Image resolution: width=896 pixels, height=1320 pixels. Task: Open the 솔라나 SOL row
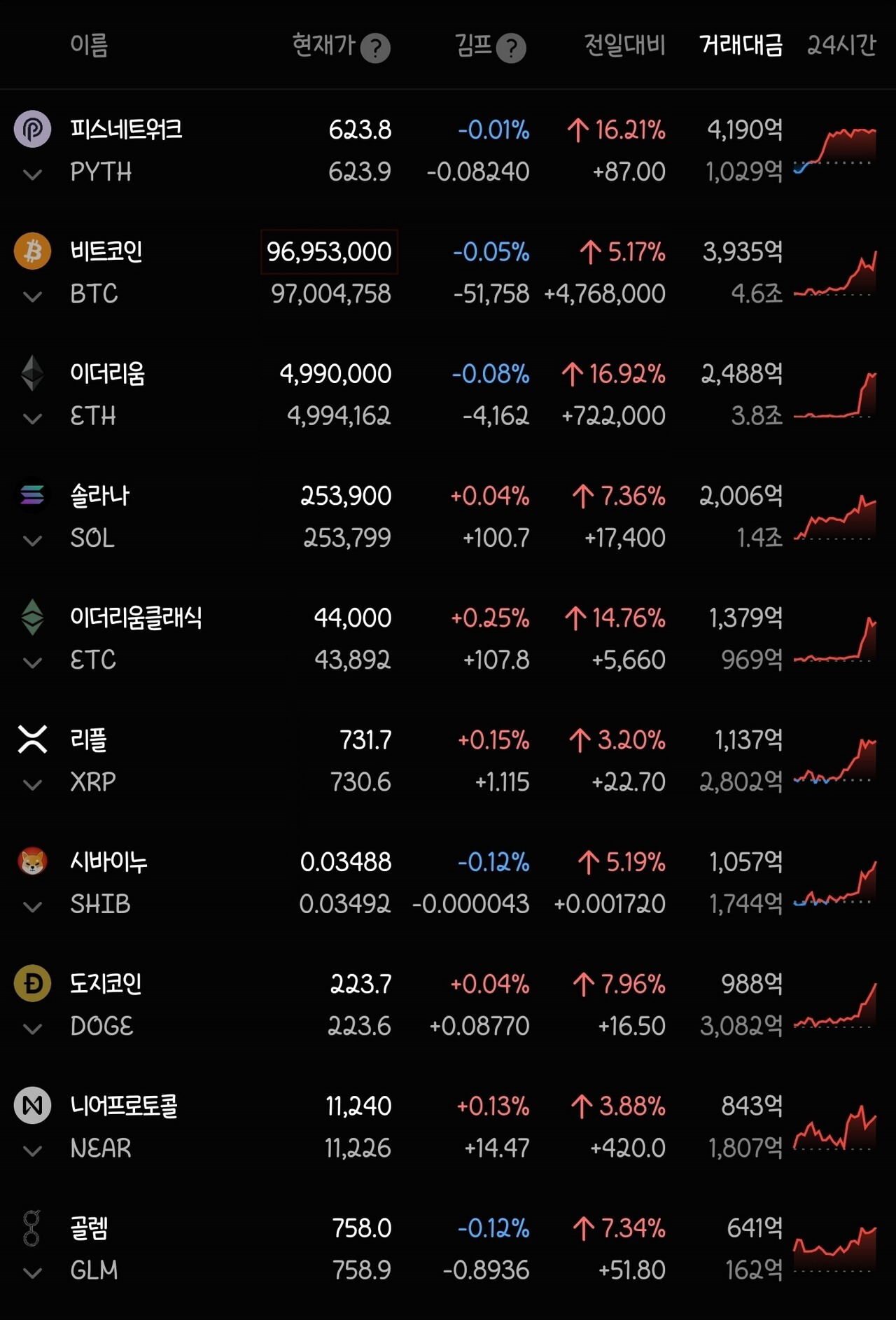tap(100, 496)
